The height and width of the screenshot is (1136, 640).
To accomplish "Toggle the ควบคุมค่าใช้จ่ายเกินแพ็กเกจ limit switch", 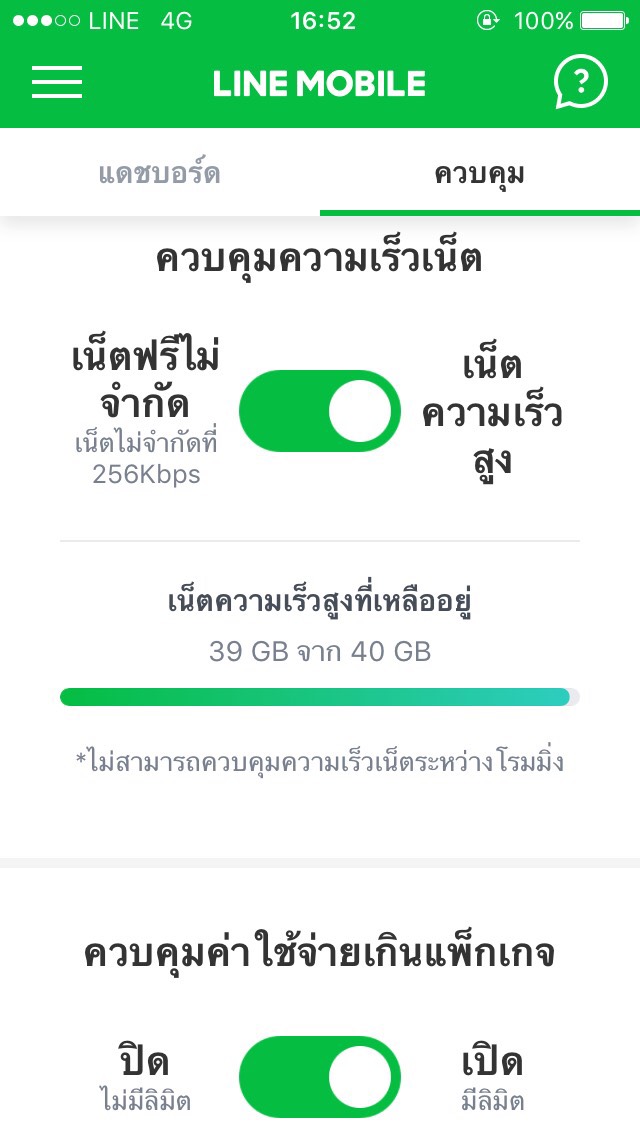I will coord(320,1076).
